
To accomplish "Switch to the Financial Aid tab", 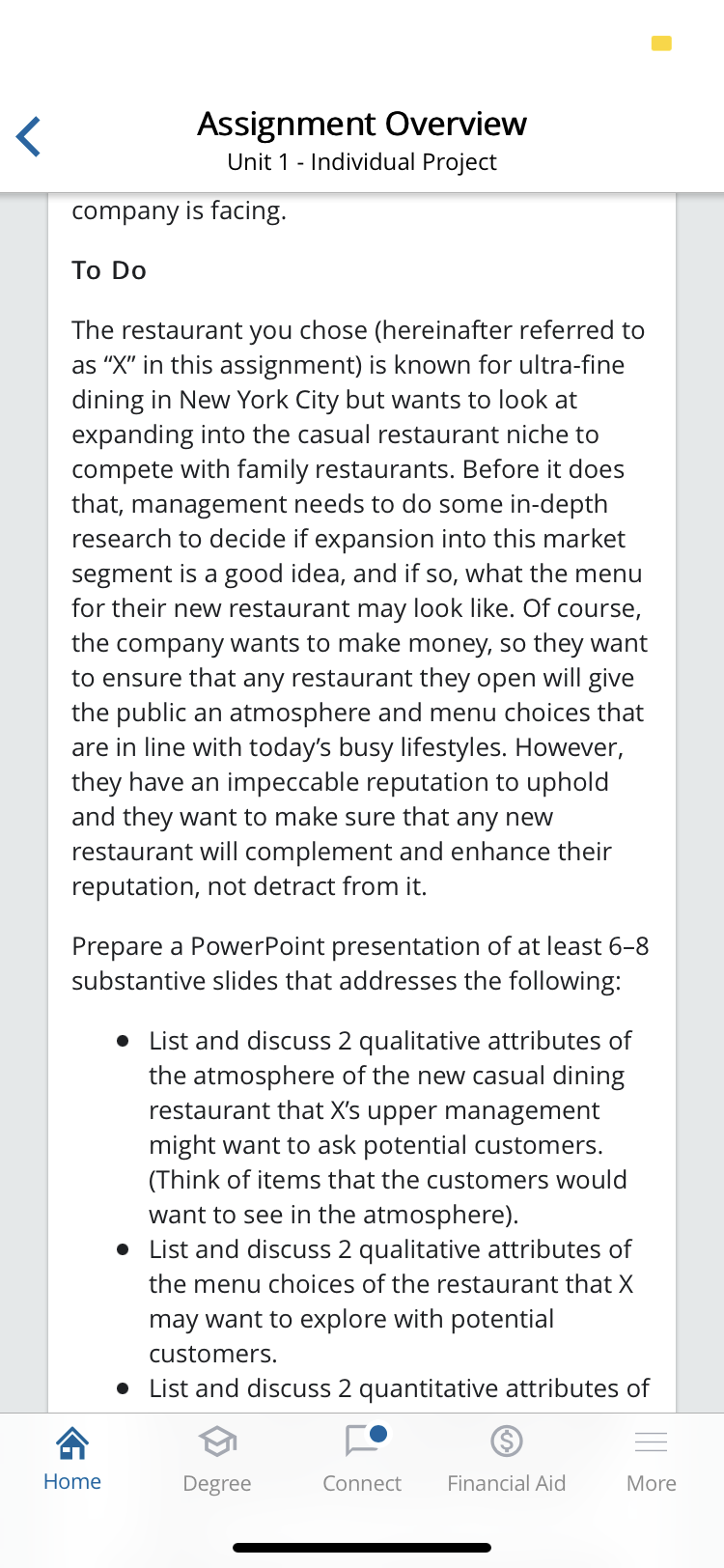I will click(506, 1458).
